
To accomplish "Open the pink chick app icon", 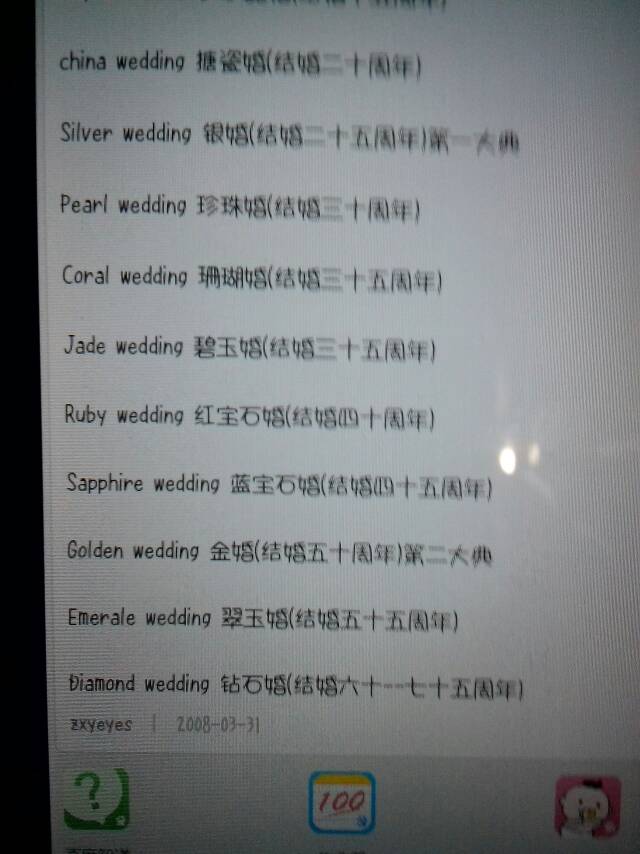I will (x=587, y=808).
